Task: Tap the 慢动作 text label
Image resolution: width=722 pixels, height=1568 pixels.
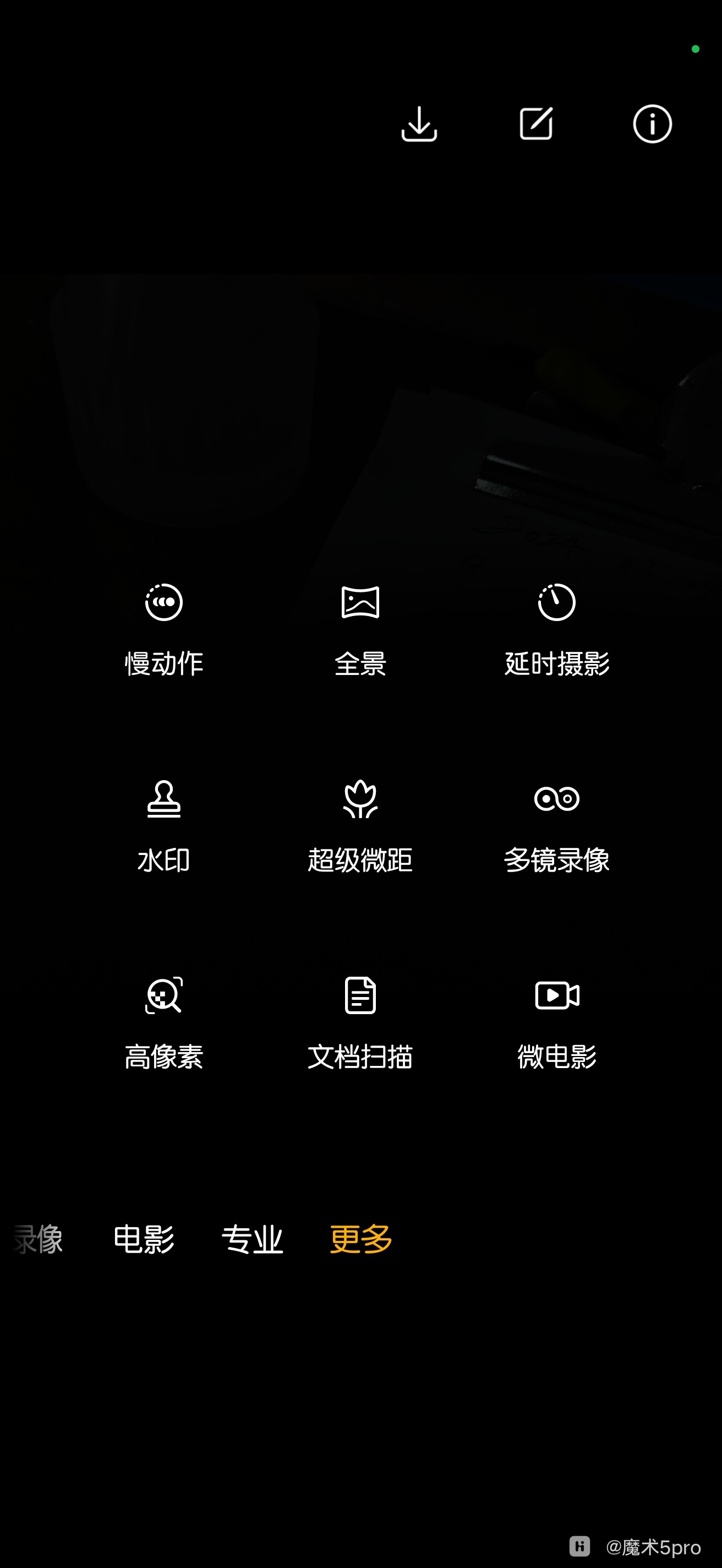Action: 163,663
